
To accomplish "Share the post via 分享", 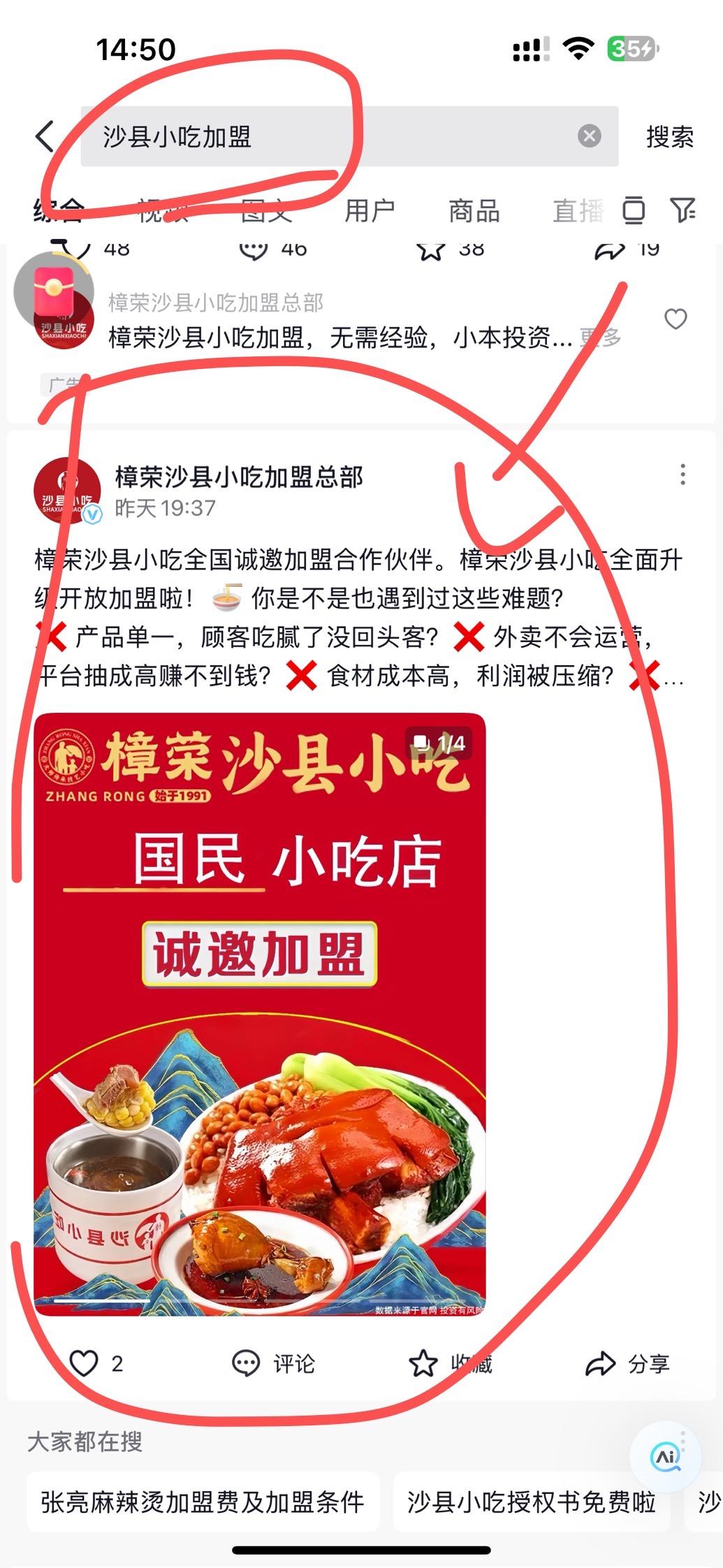I will [x=627, y=1363].
